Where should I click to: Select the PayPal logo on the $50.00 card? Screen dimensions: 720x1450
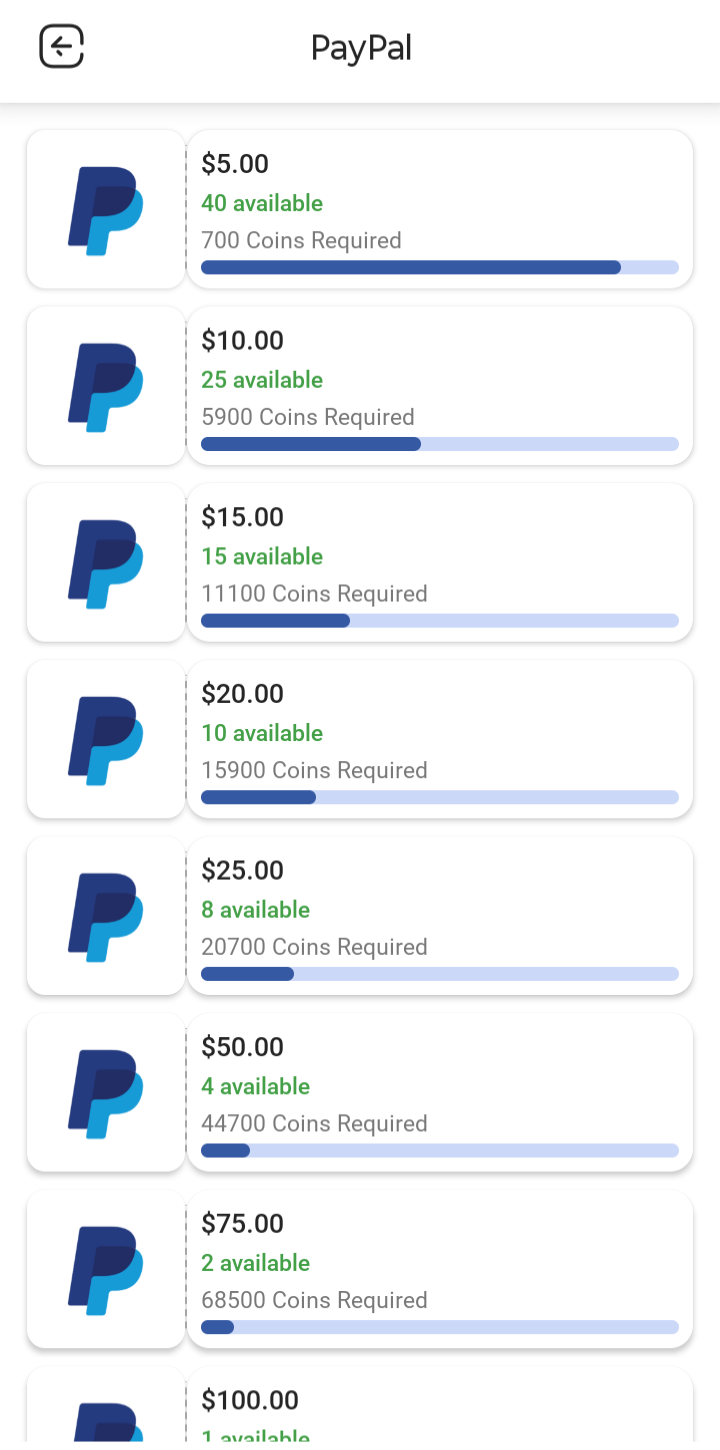point(105,1091)
